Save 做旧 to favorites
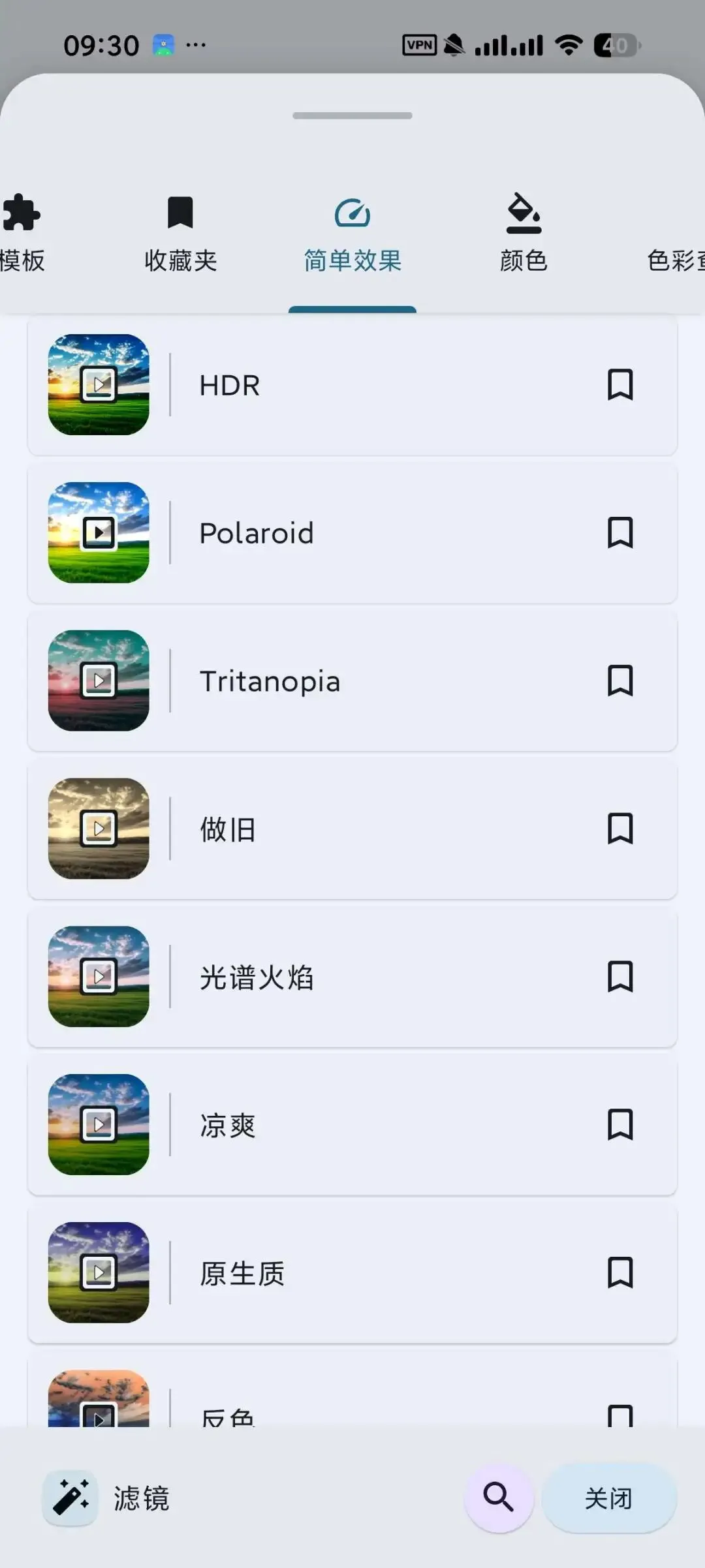 [x=619, y=829]
